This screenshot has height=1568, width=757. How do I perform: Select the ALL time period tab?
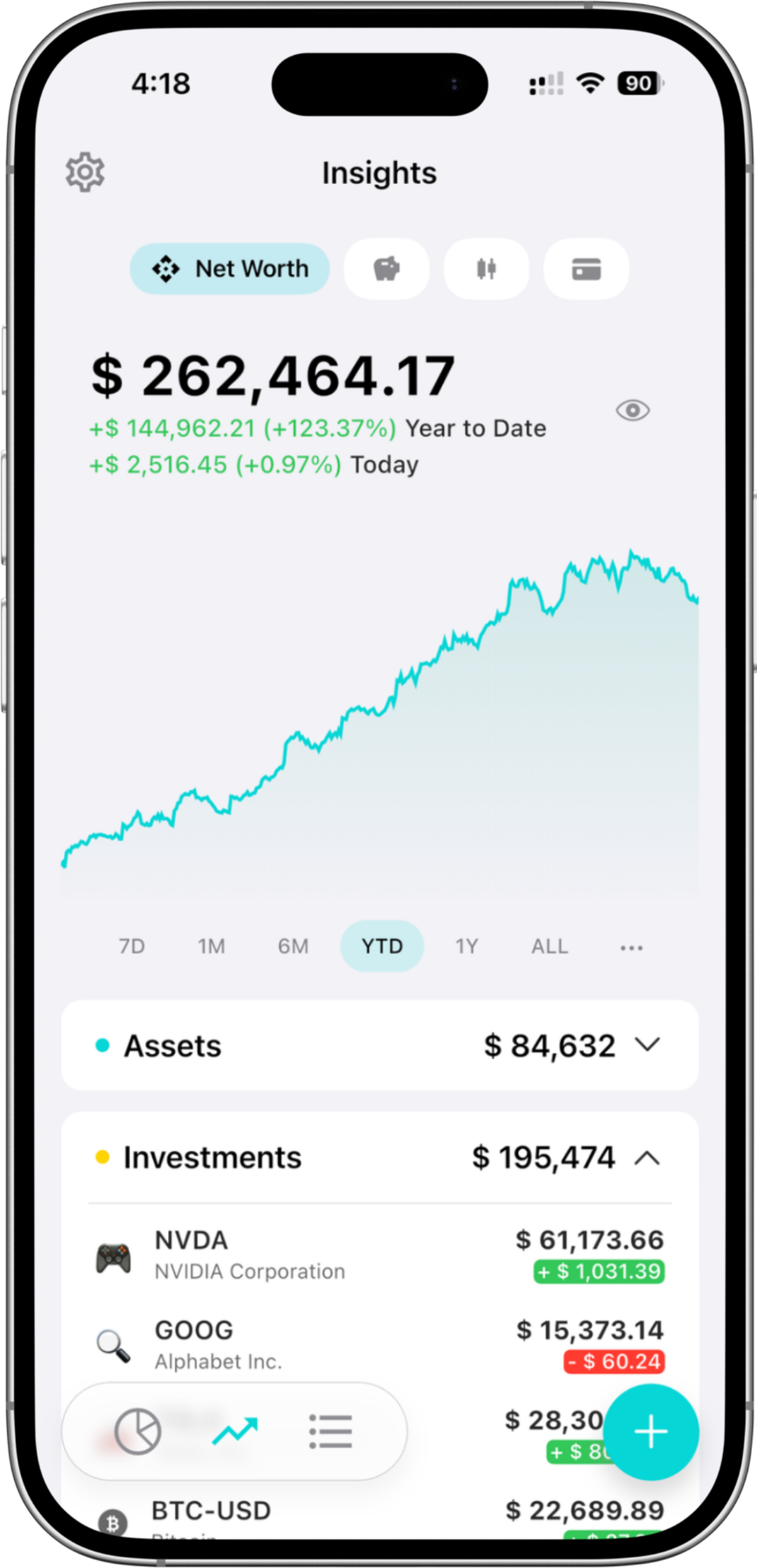pyautogui.click(x=548, y=946)
